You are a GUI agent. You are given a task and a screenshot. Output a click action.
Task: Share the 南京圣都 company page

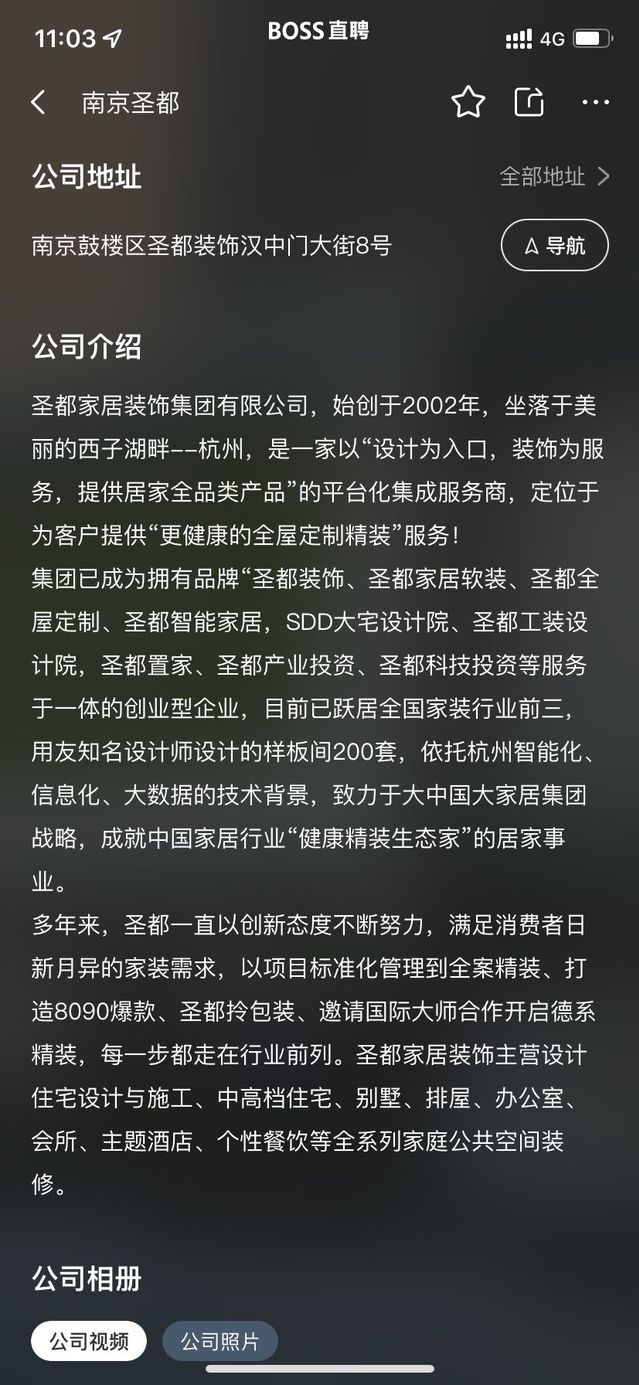tap(529, 102)
